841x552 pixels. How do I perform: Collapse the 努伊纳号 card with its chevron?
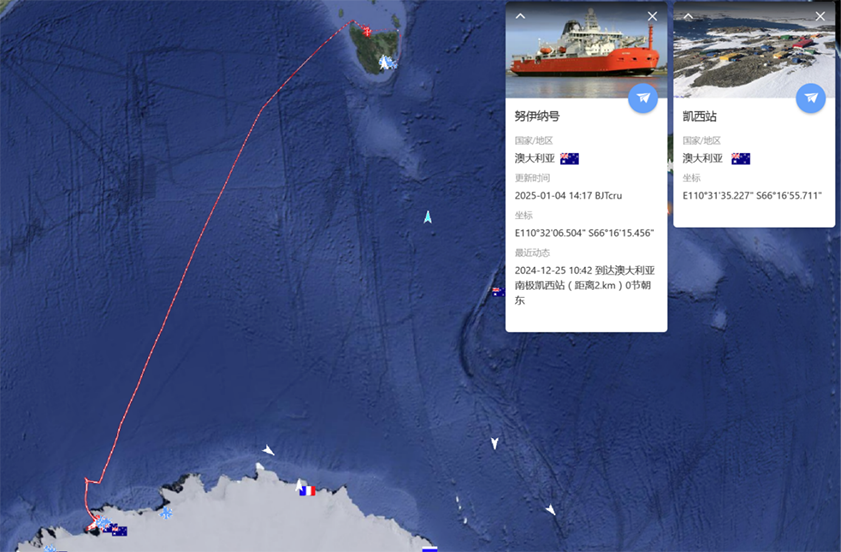[x=520, y=16]
